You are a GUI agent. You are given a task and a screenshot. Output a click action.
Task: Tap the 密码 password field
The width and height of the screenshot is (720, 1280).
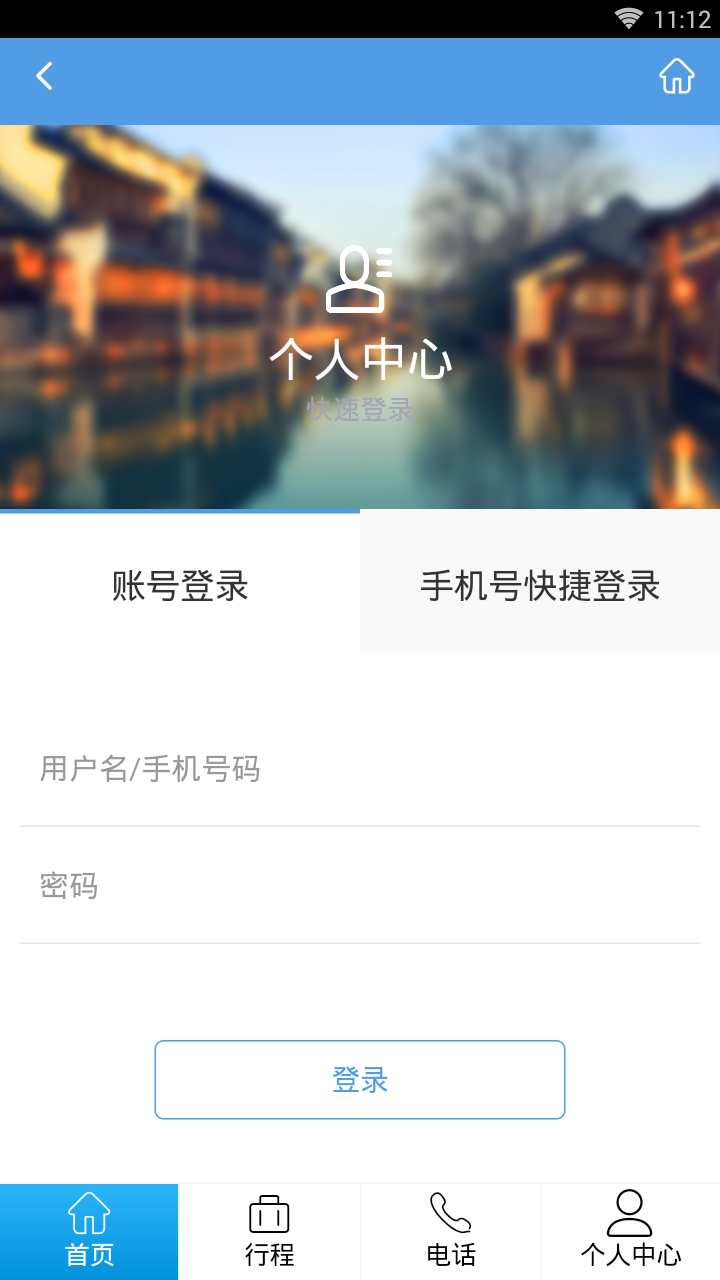[360, 886]
